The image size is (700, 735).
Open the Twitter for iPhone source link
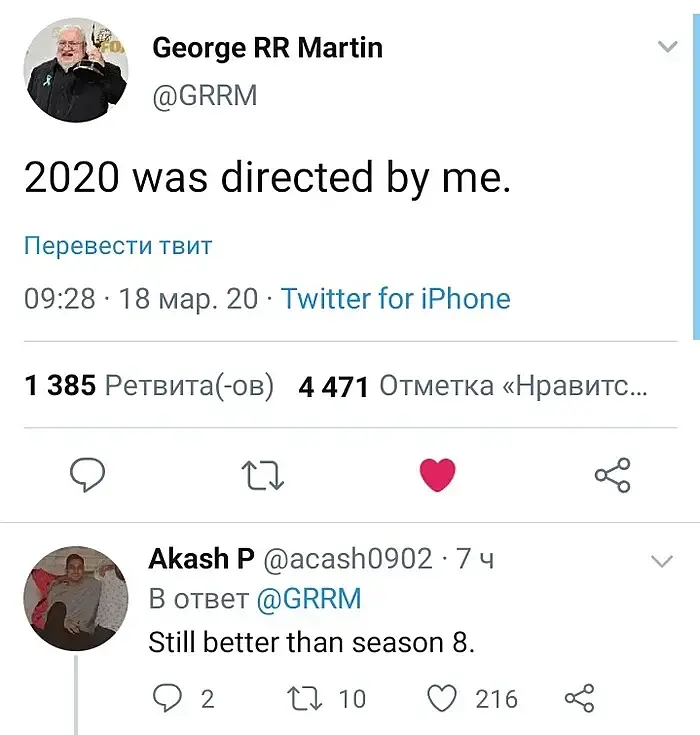pos(396,299)
